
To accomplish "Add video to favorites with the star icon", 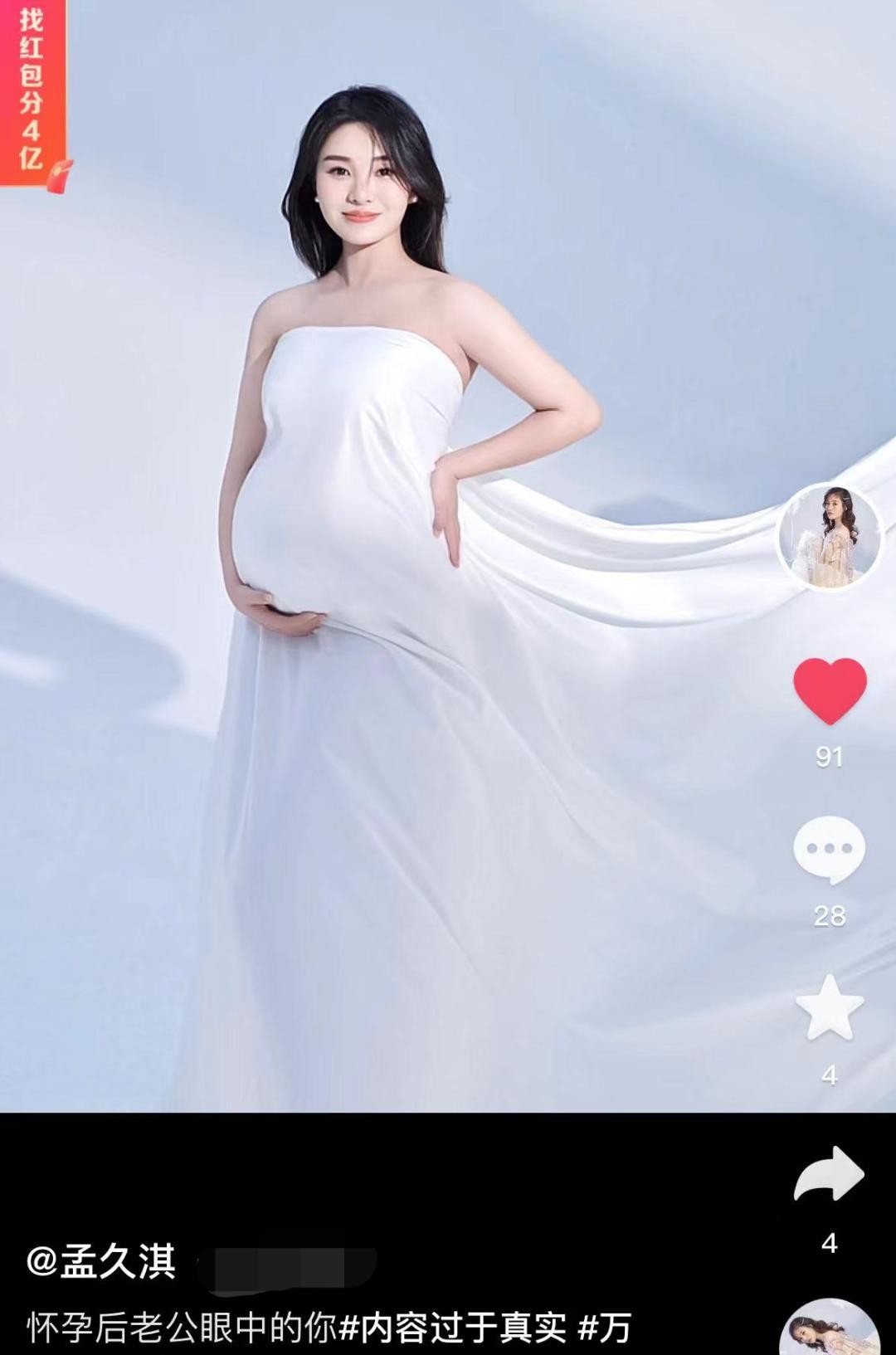I will pos(830,1008).
